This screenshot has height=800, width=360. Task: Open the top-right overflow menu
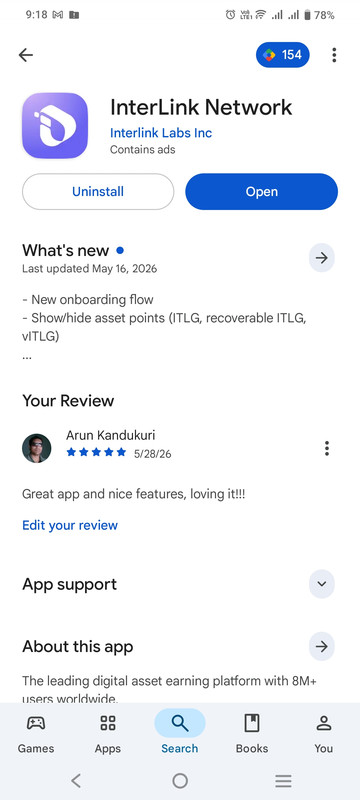pos(334,55)
